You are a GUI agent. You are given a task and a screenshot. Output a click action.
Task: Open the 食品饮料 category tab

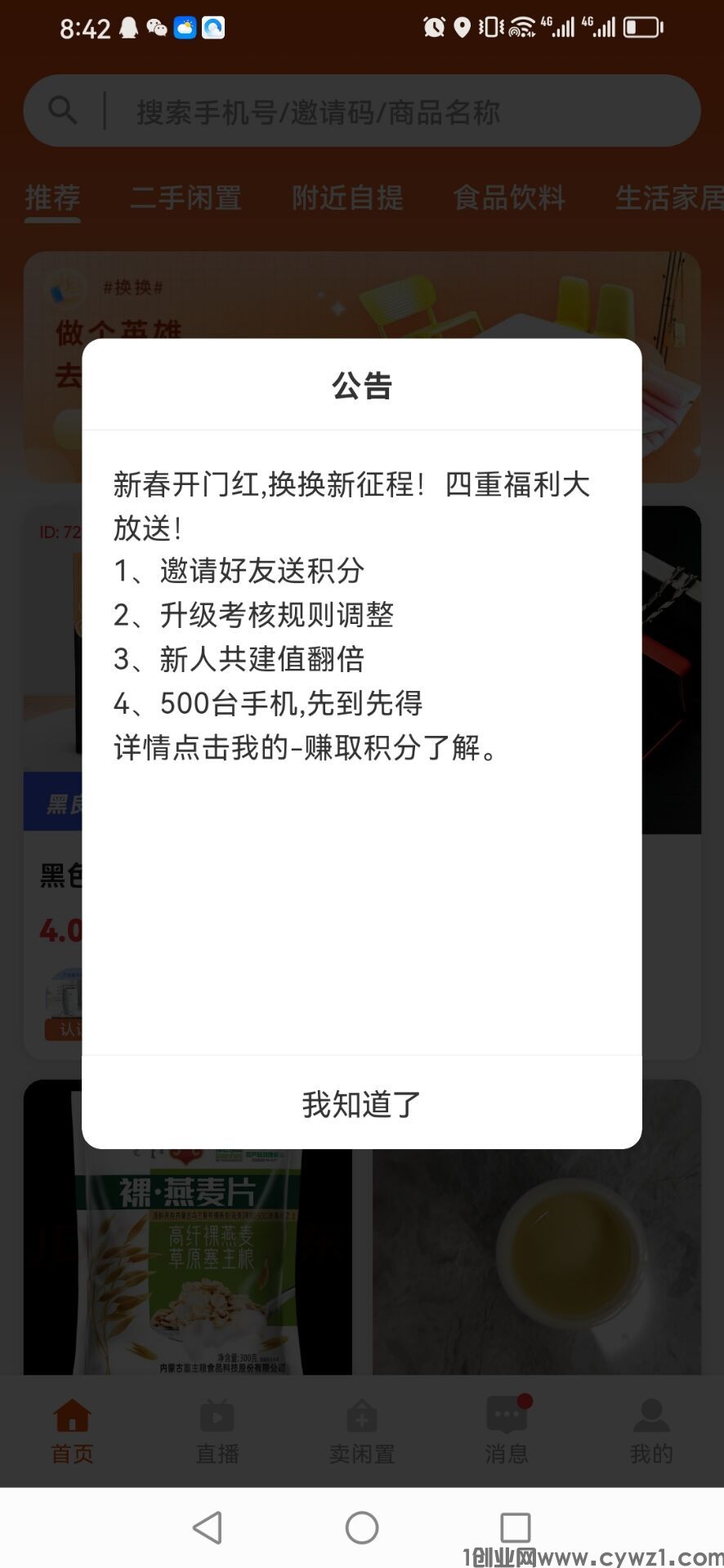click(x=509, y=198)
